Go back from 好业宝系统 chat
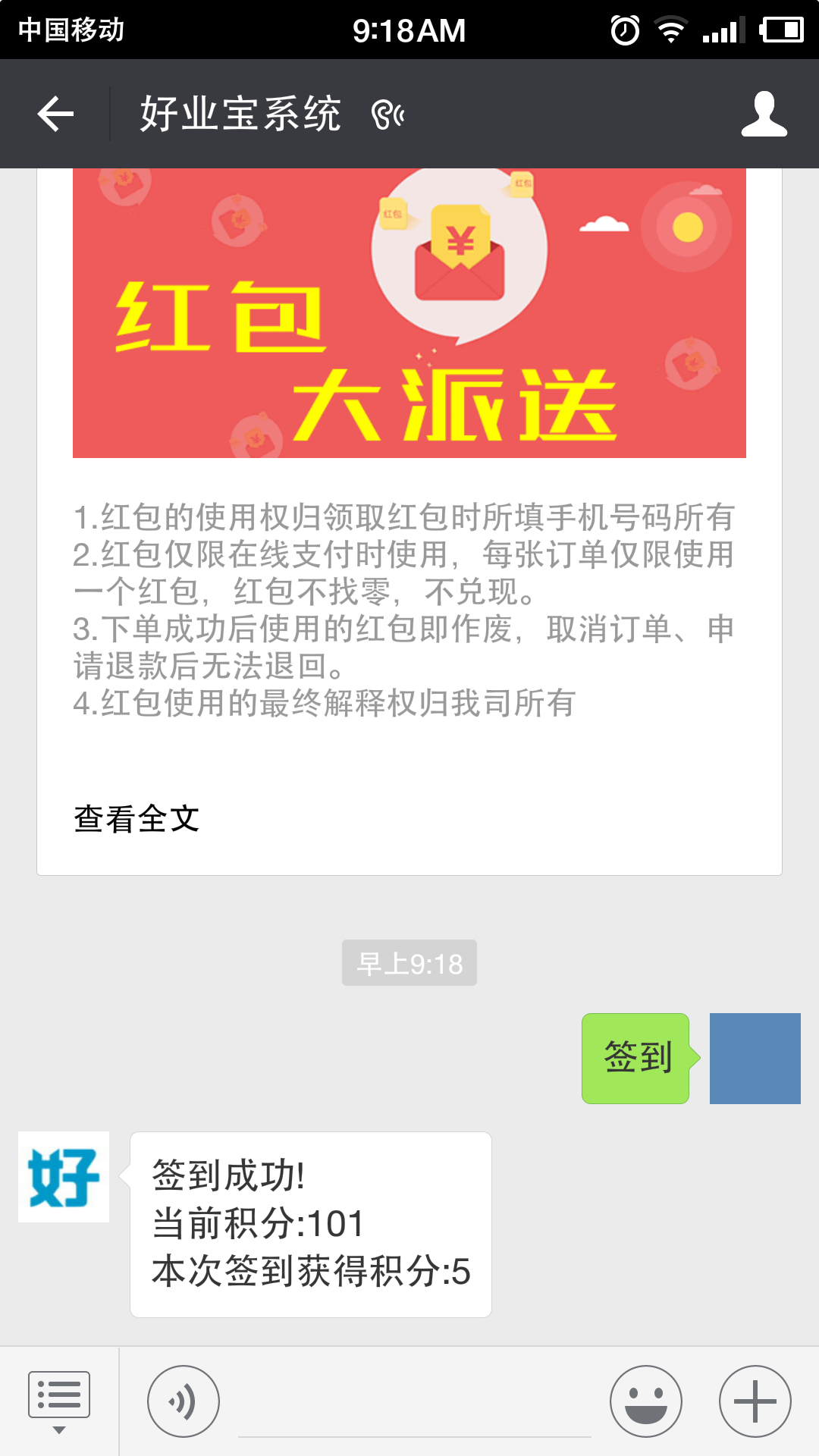The height and width of the screenshot is (1456, 819). pos(55,115)
